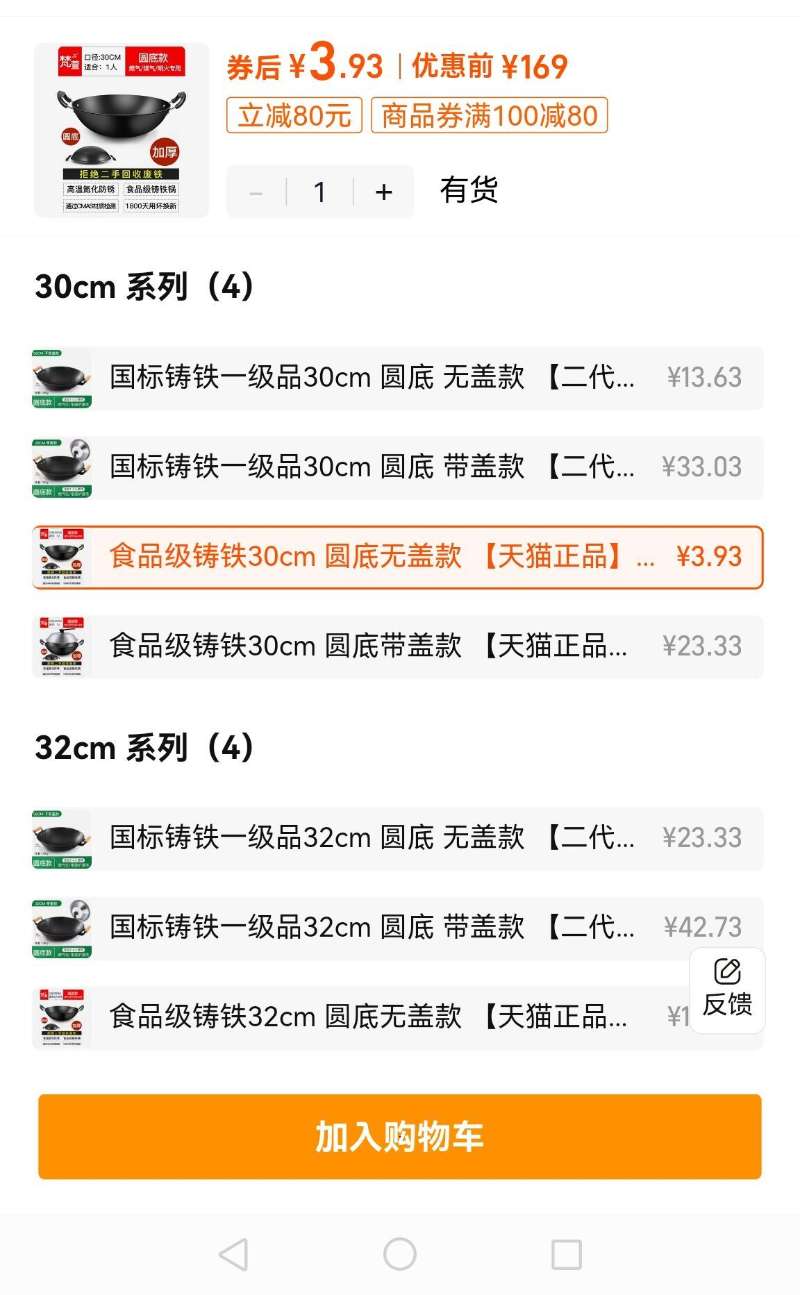Tap the Android home circle icon
The width and height of the screenshot is (800, 1295).
tap(400, 1251)
